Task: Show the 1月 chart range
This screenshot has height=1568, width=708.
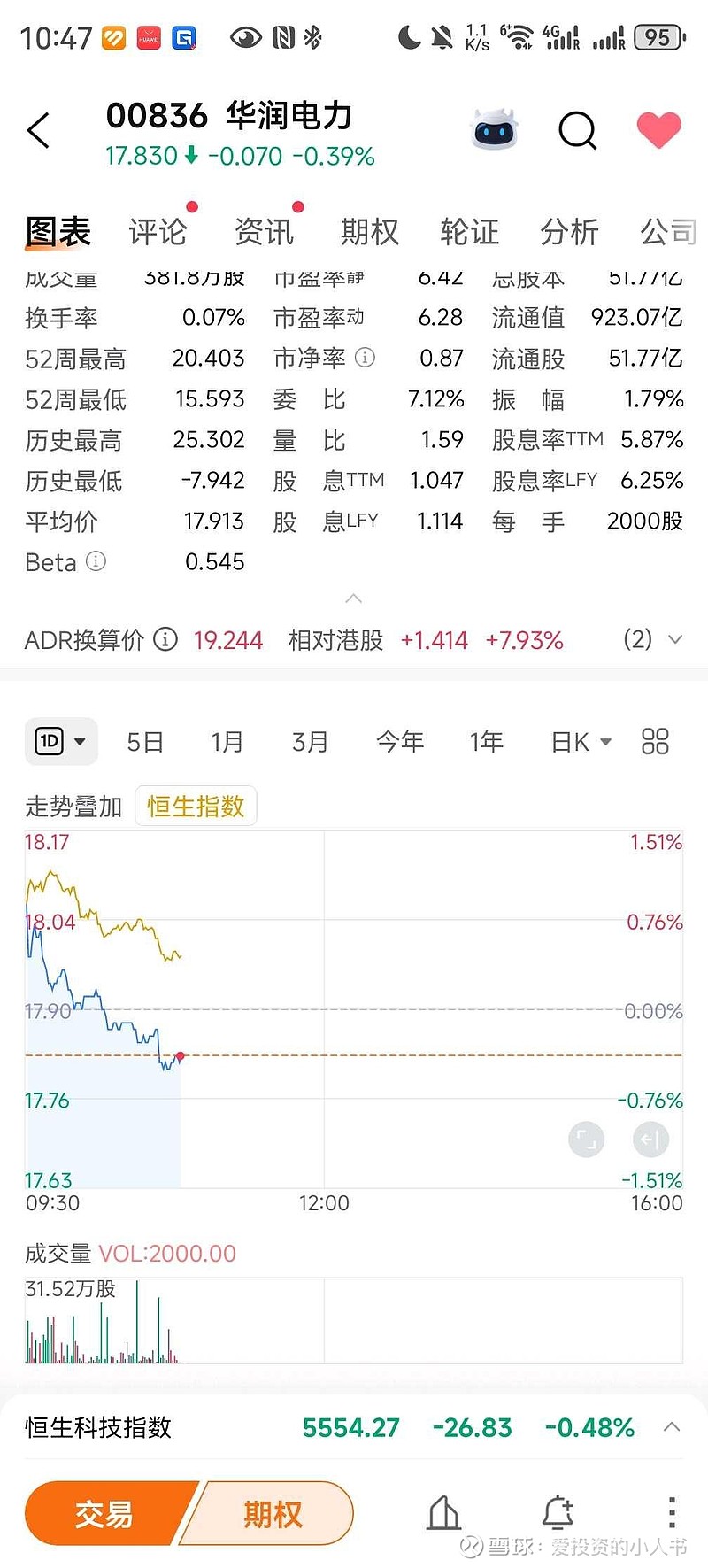Action: click(x=227, y=742)
